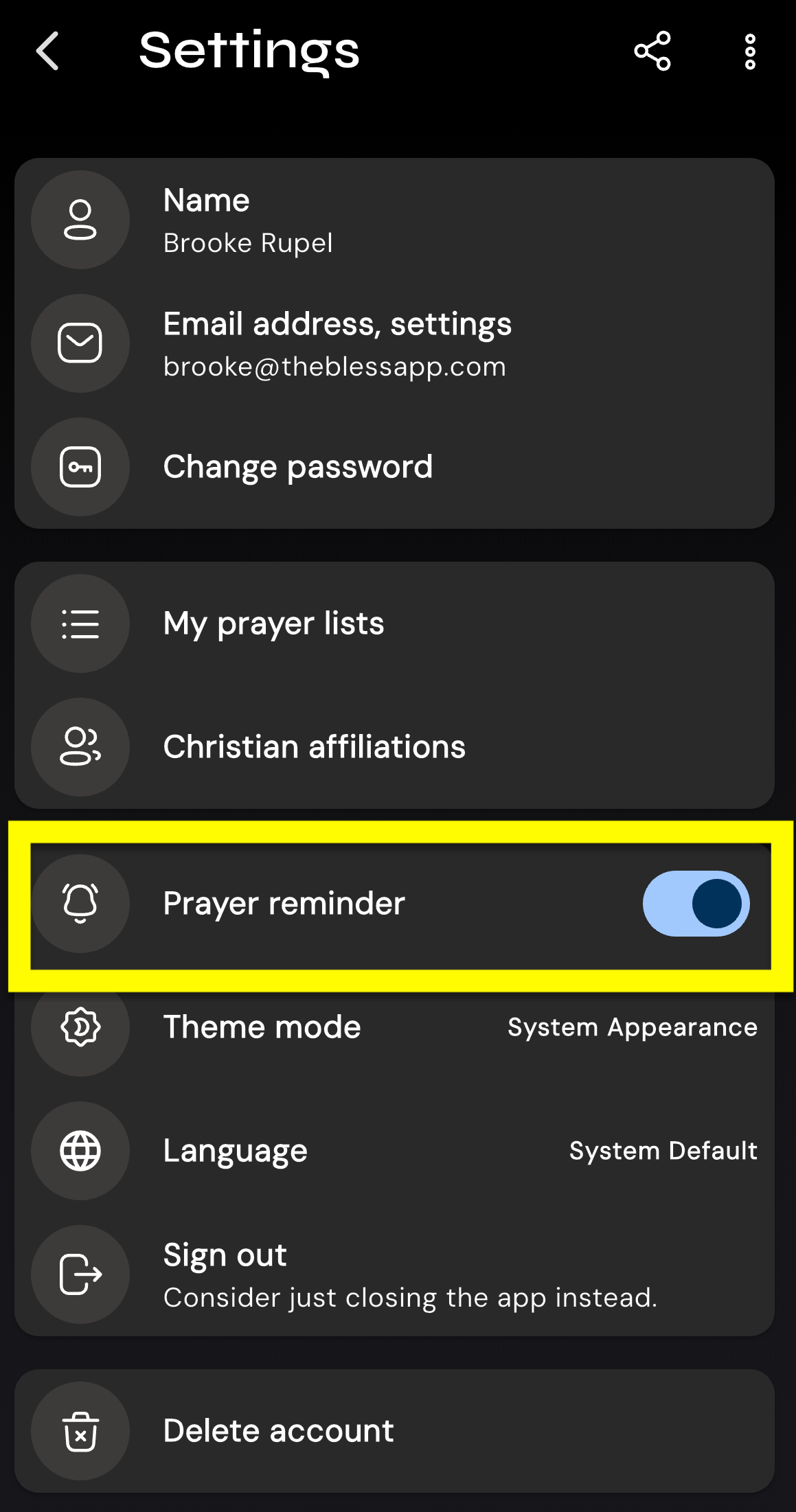Select Delete account
This screenshot has width=796, height=1512.
tap(394, 1431)
